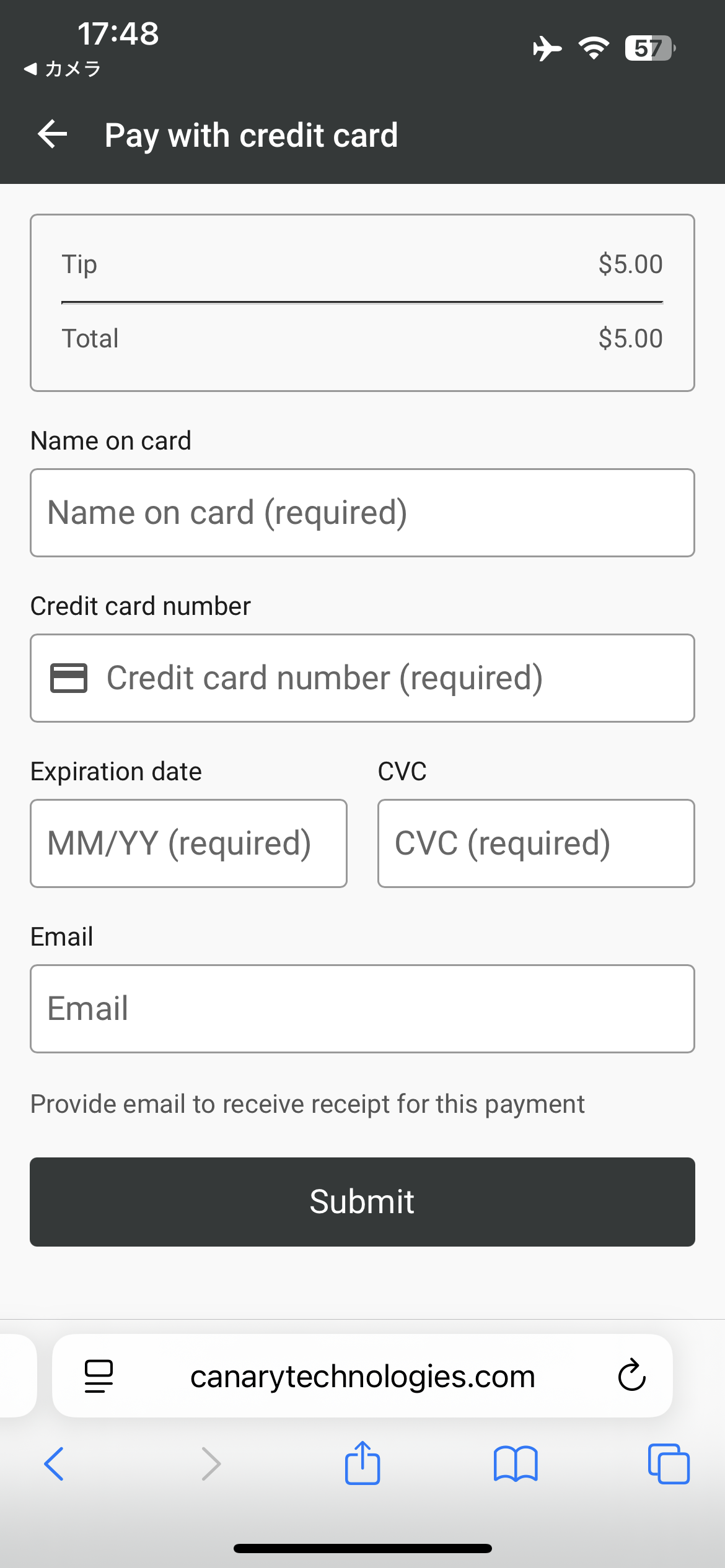Open Safari bookmarks
725x1568 pixels.
click(x=516, y=1464)
